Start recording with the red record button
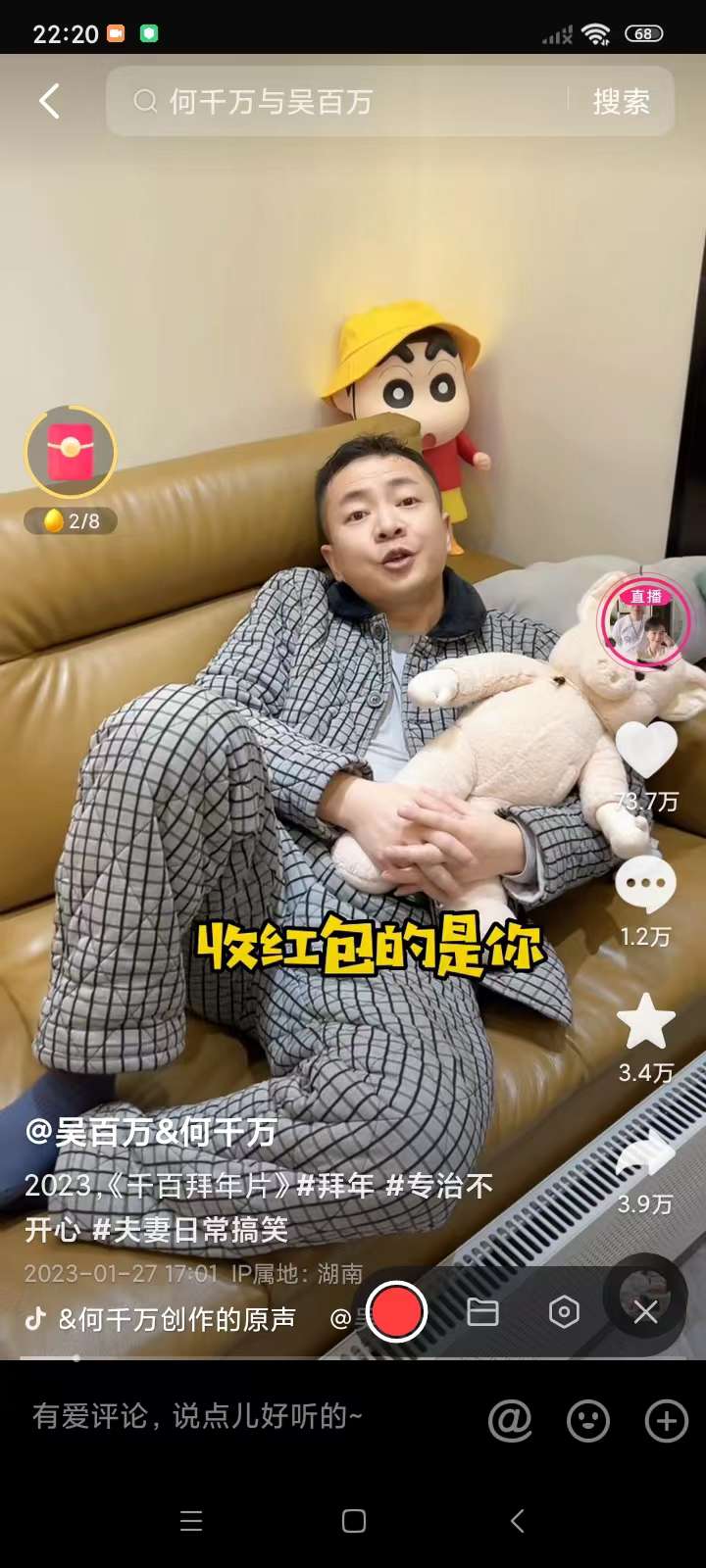 point(397,1312)
